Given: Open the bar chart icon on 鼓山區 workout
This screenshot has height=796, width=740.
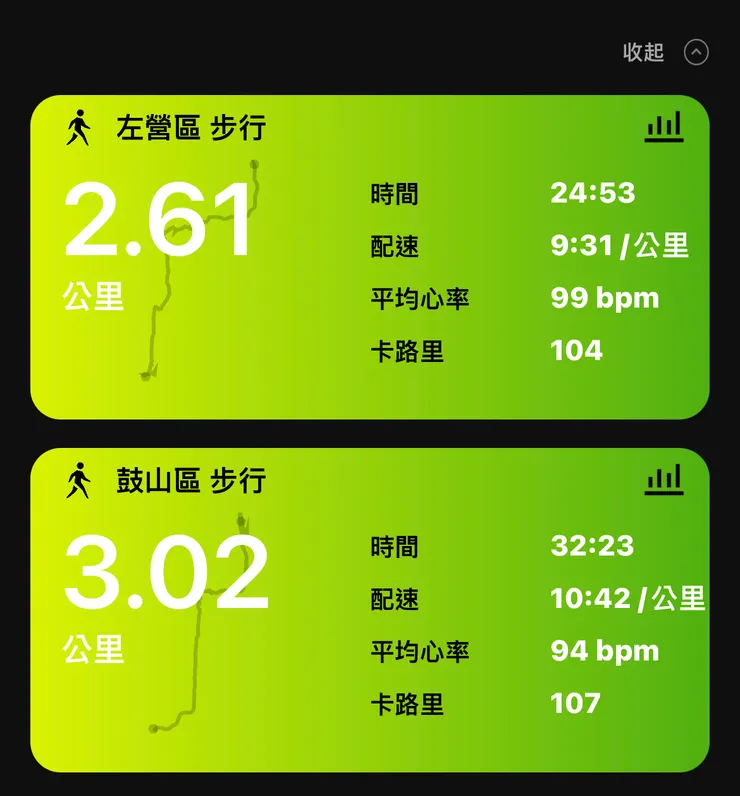Looking at the screenshot, I should pyautogui.click(x=663, y=480).
